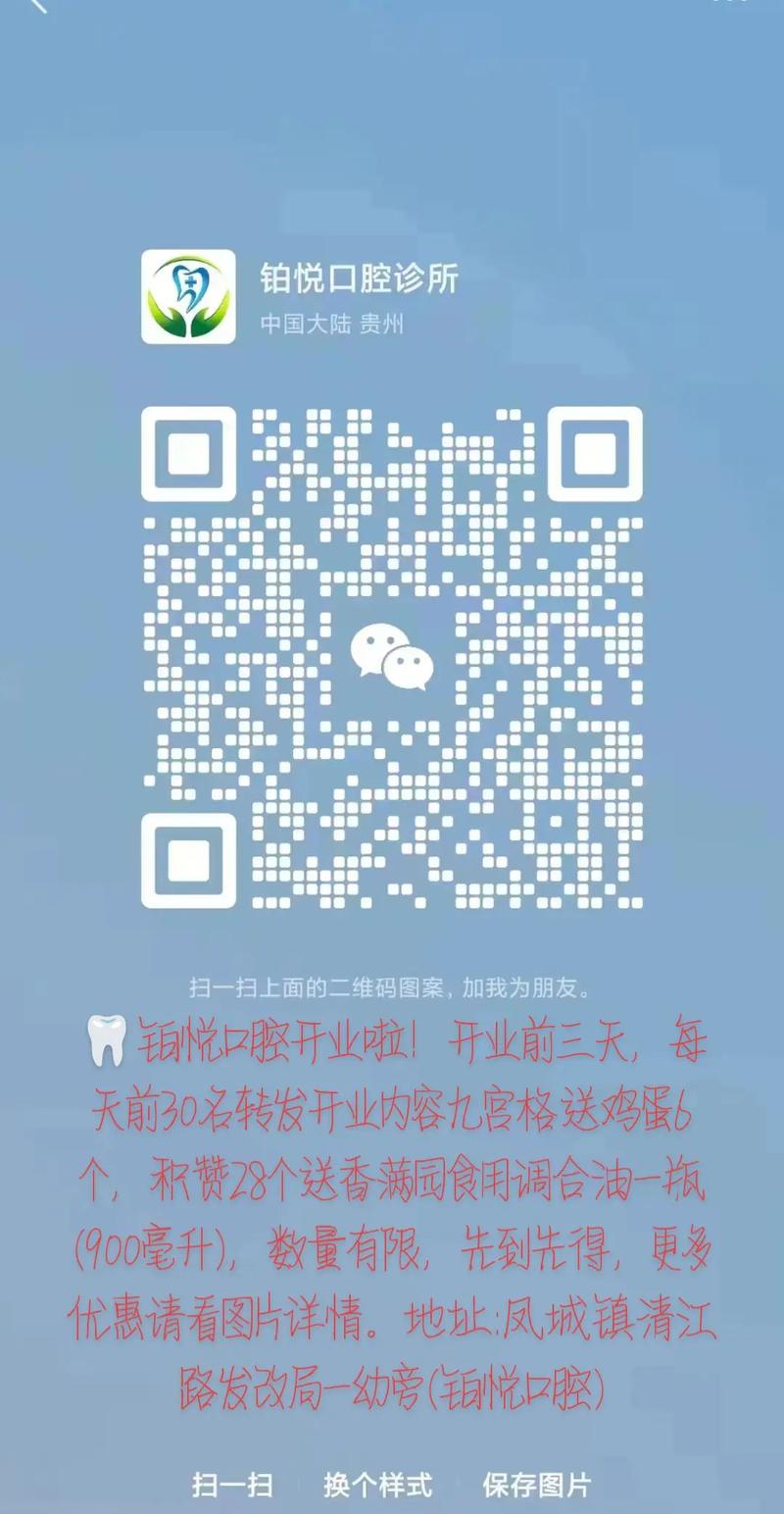Tap the top-left finder frame of the QR code

click(188, 454)
